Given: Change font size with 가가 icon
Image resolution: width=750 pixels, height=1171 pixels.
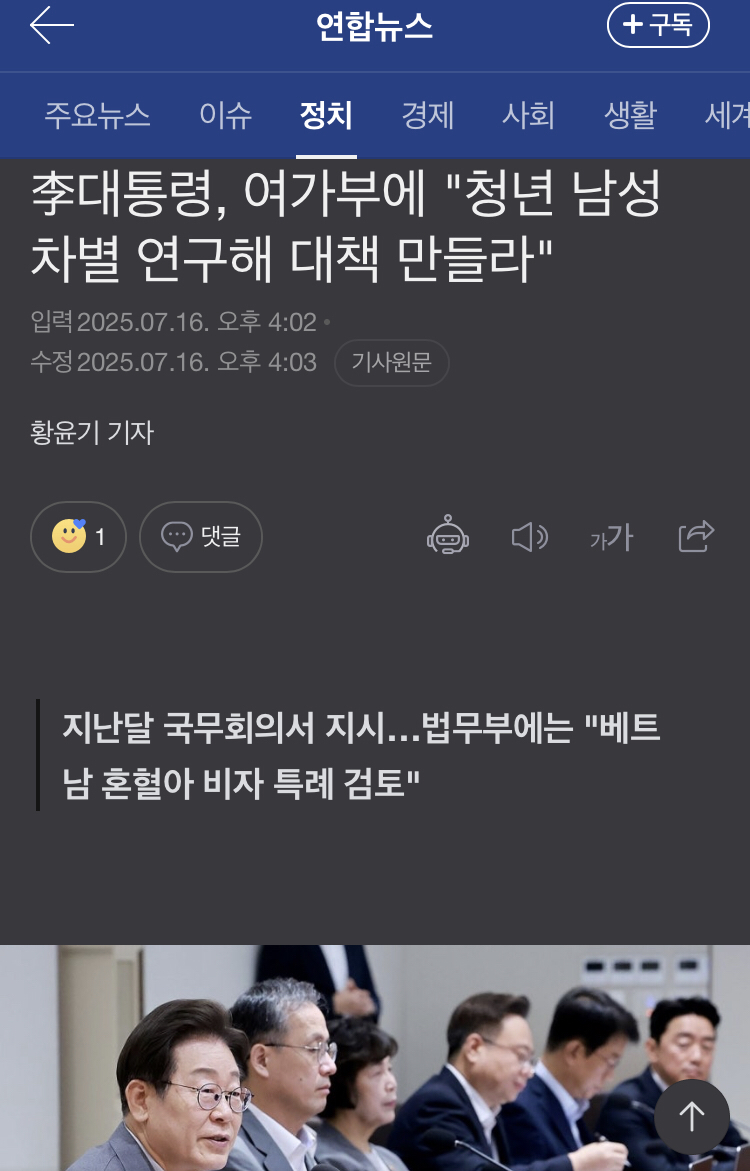Looking at the screenshot, I should 612,537.
